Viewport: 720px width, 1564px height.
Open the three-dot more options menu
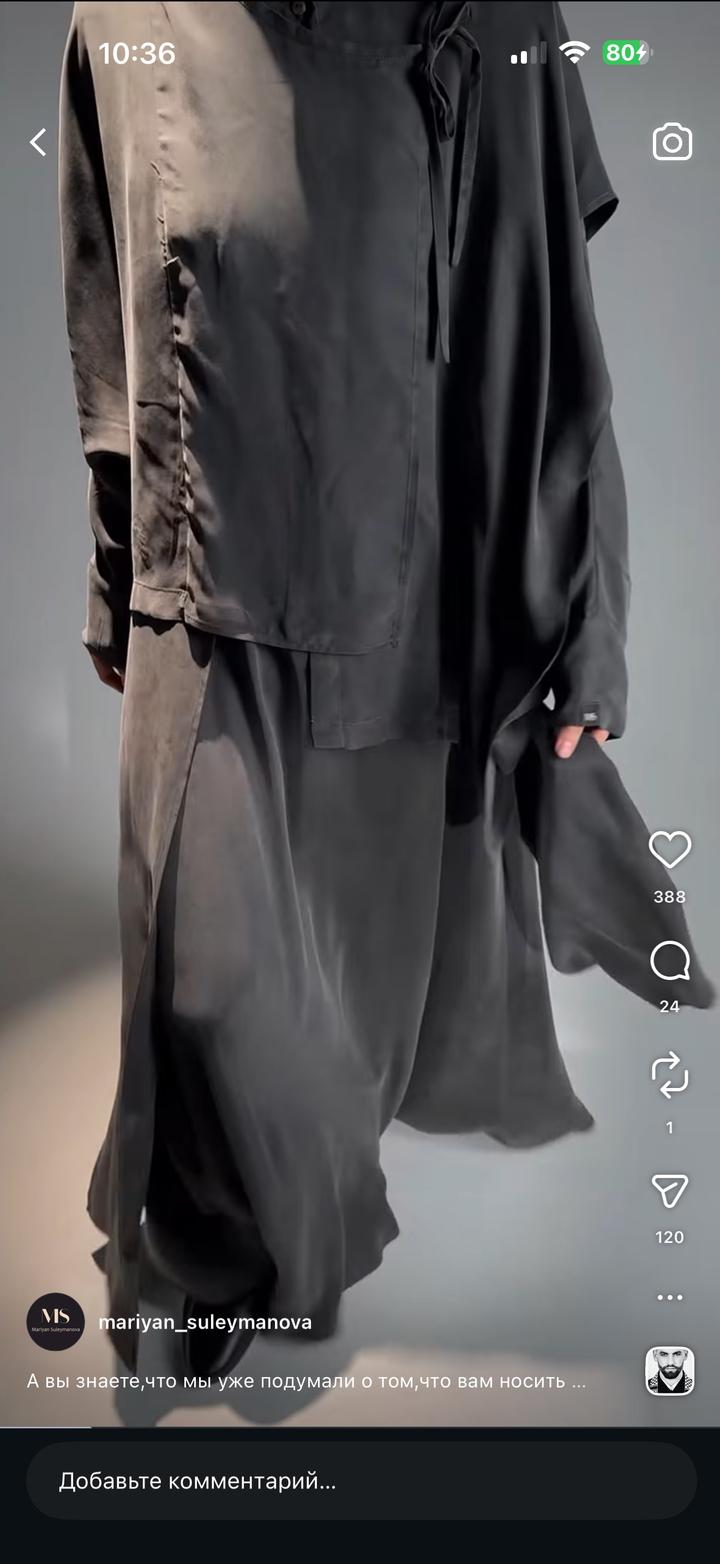[670, 1297]
